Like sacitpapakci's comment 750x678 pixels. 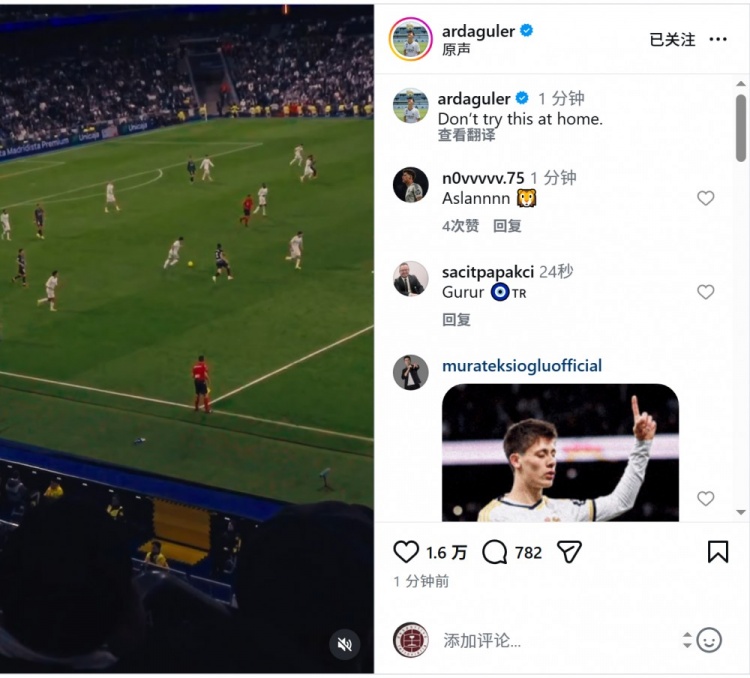pyautogui.click(x=706, y=292)
